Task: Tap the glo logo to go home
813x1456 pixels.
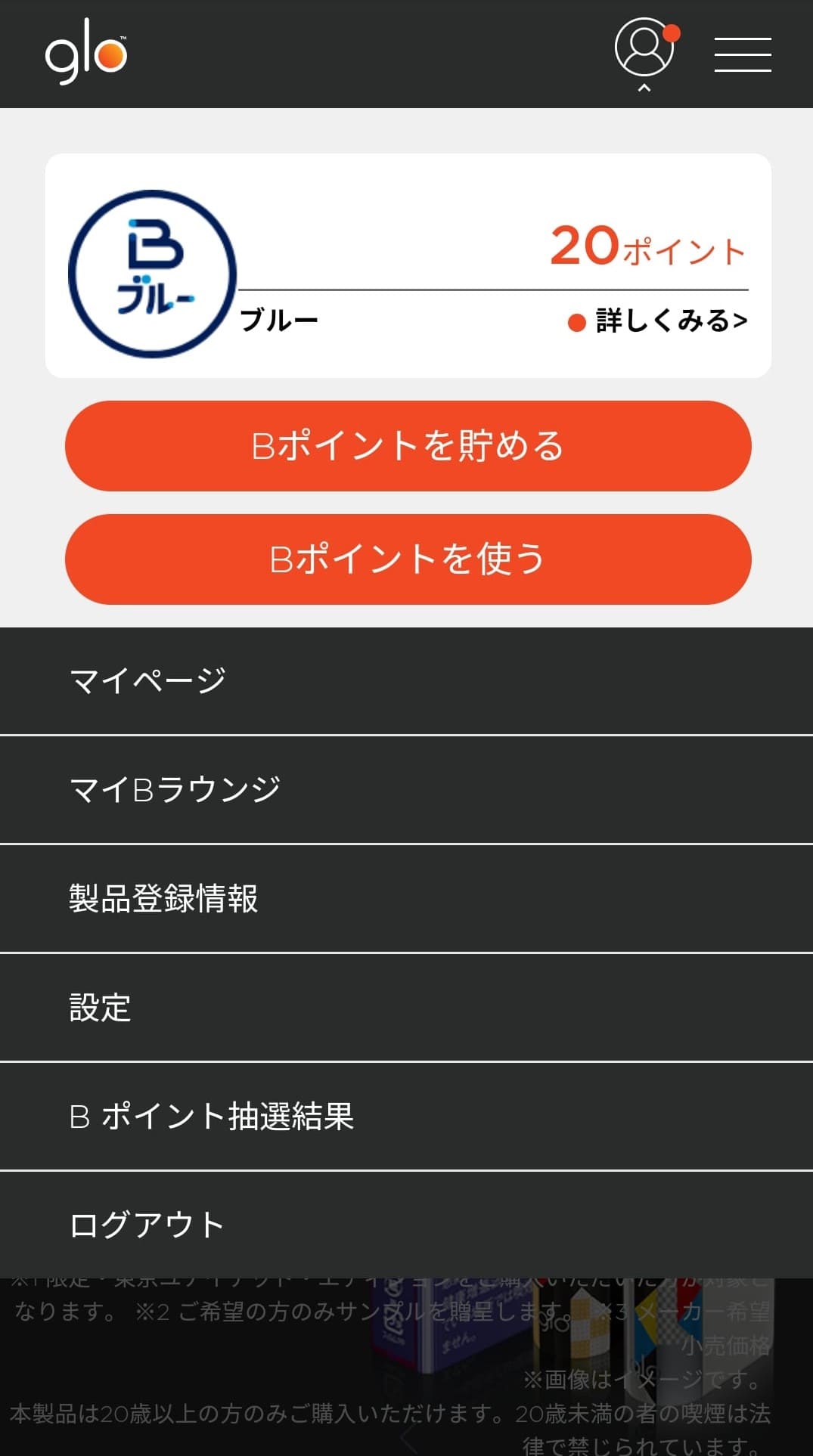Action: click(x=86, y=53)
